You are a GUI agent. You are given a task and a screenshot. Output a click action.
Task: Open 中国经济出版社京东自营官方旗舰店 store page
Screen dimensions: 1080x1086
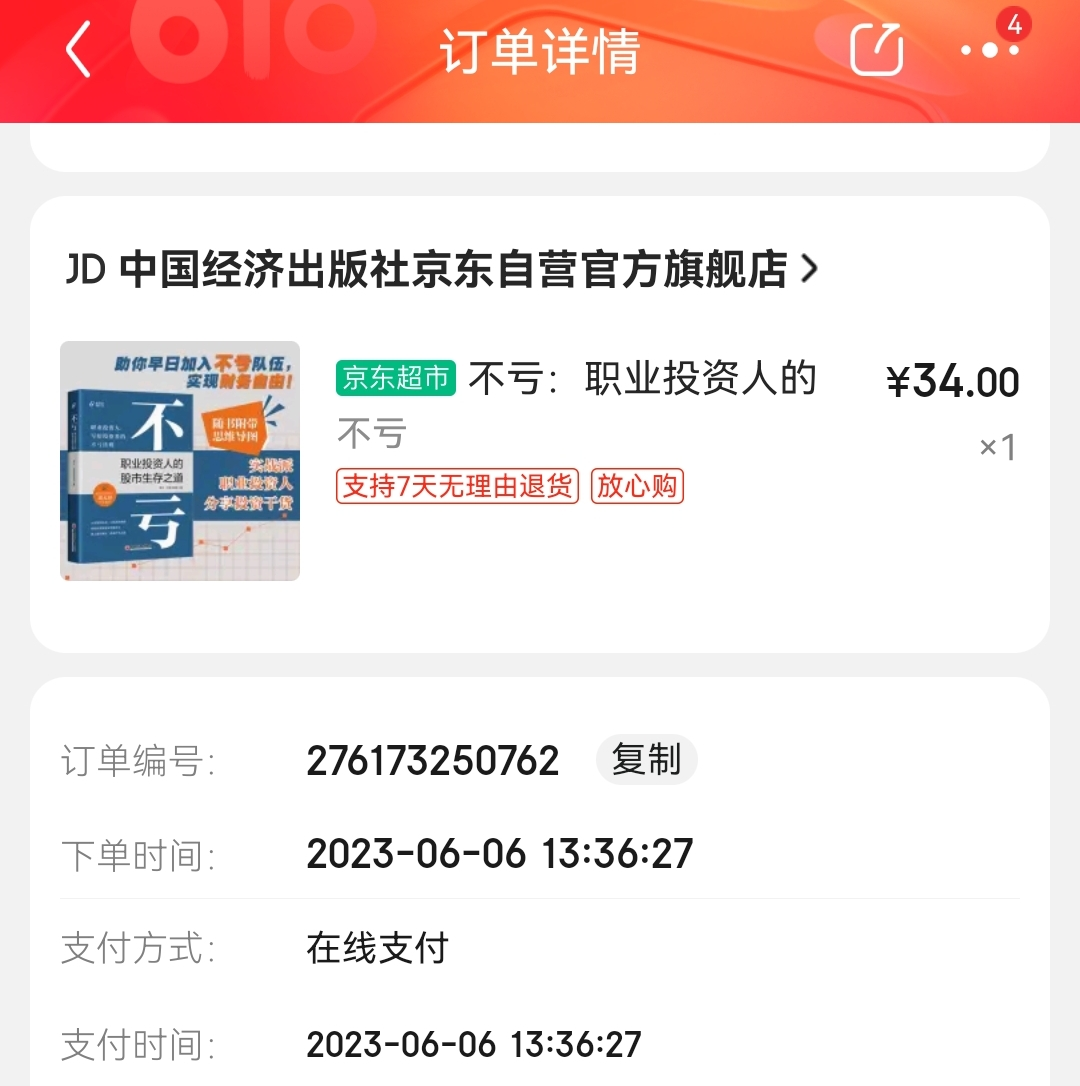pyautogui.click(x=440, y=269)
